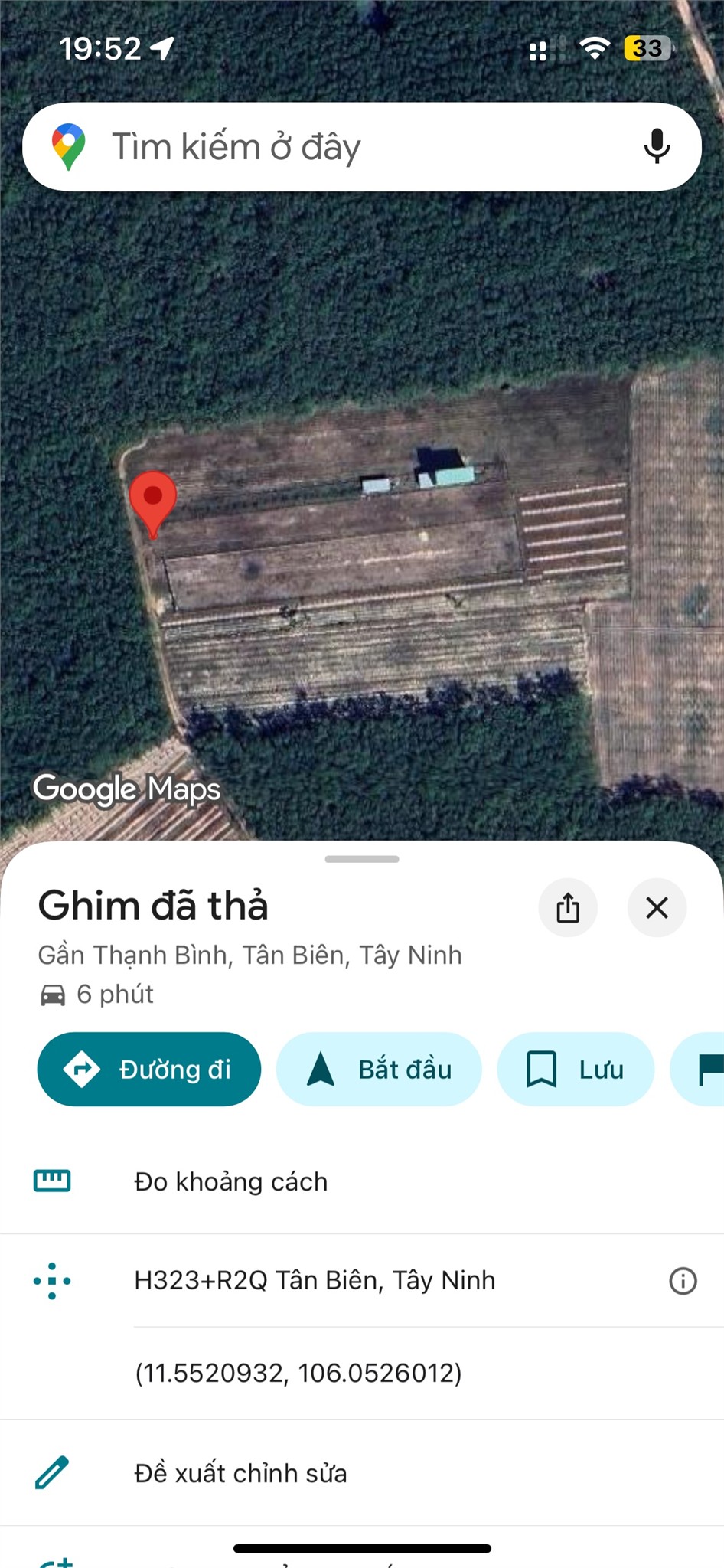Open "Đề xuất chỉnh sửa"
This screenshot has width=724, height=1568.
click(x=240, y=1473)
